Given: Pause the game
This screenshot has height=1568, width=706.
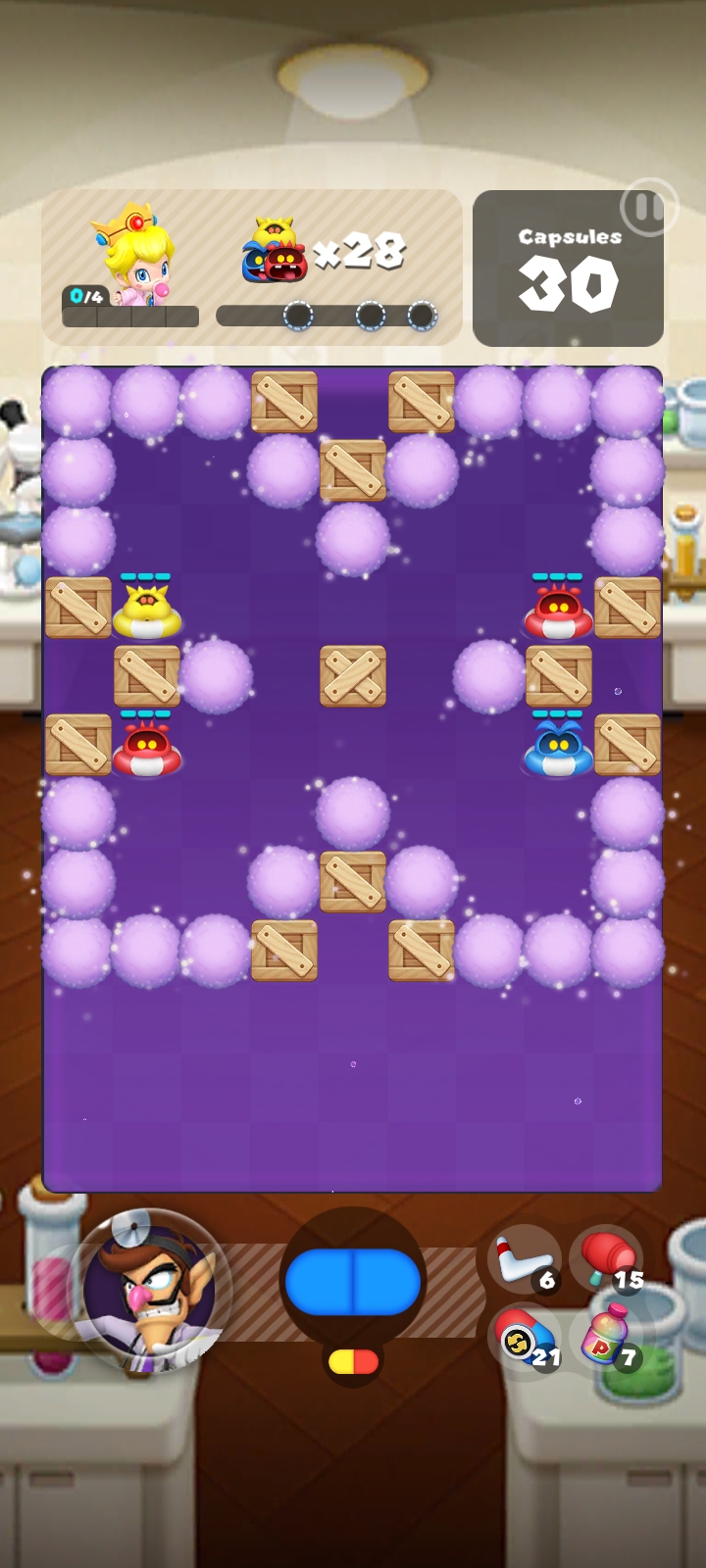Looking at the screenshot, I should pos(647,208).
